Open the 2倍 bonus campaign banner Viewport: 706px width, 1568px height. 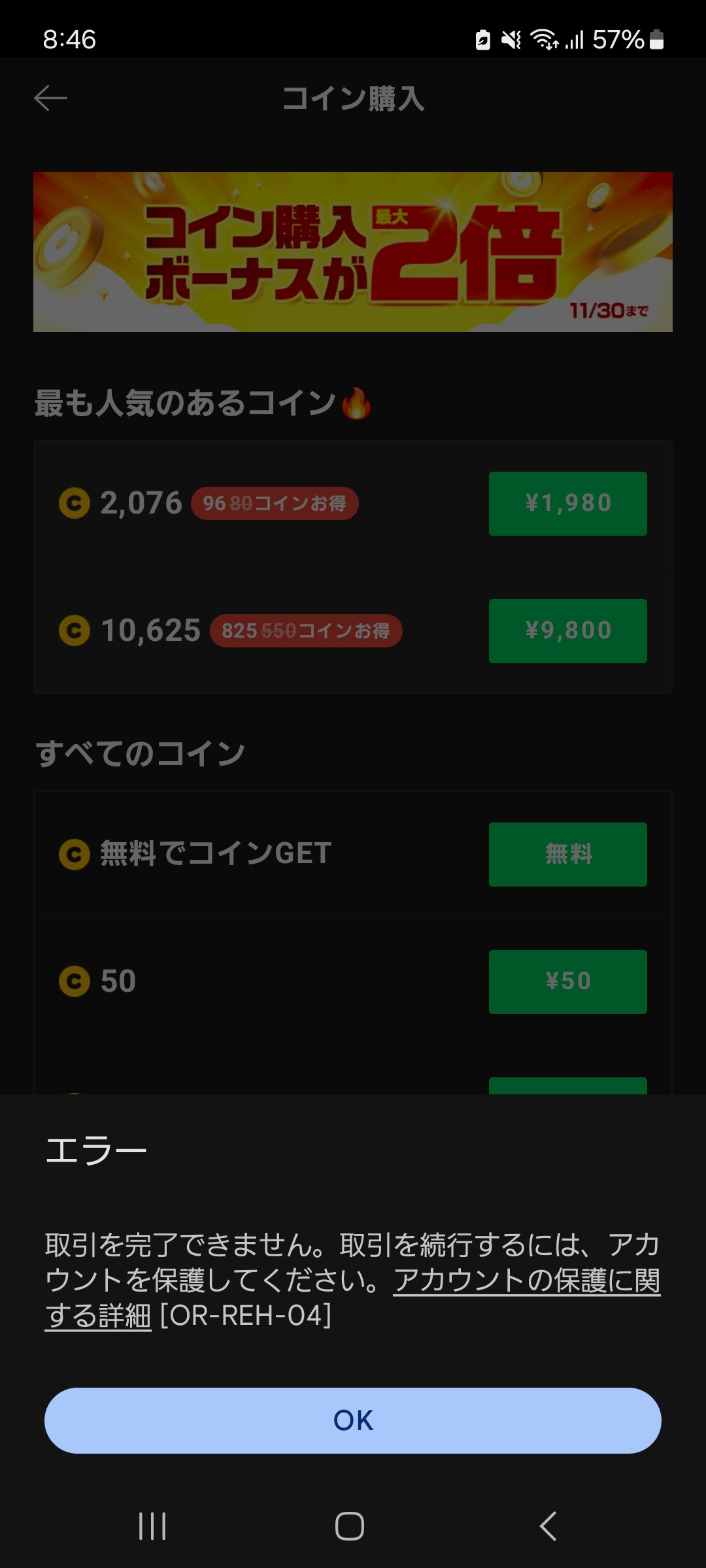353,252
